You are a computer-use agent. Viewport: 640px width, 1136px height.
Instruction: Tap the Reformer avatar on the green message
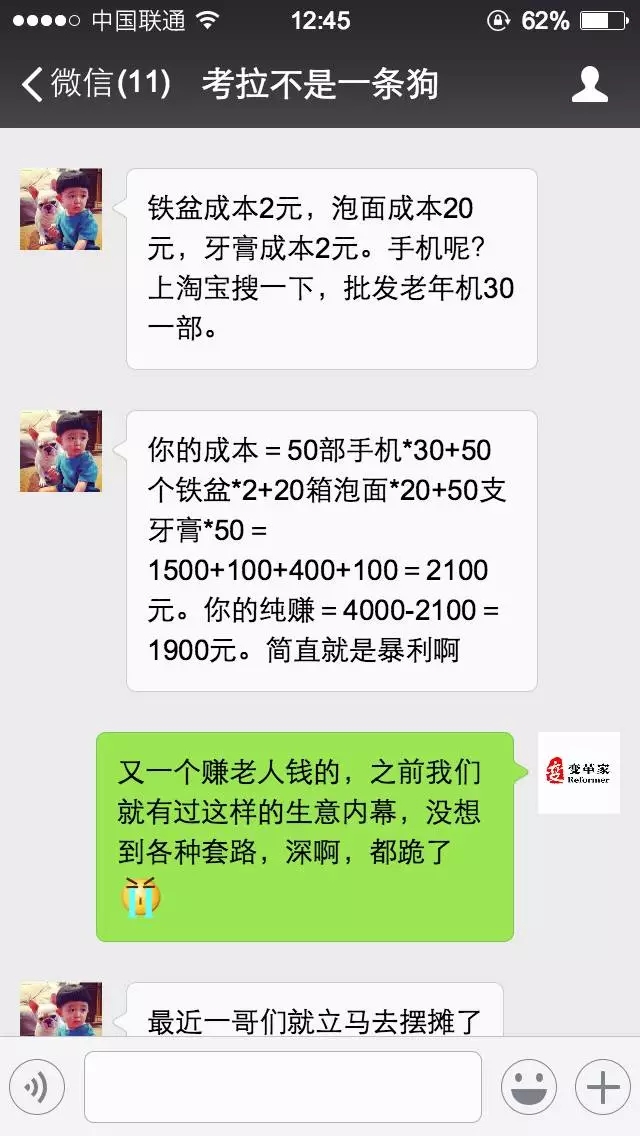(x=578, y=773)
